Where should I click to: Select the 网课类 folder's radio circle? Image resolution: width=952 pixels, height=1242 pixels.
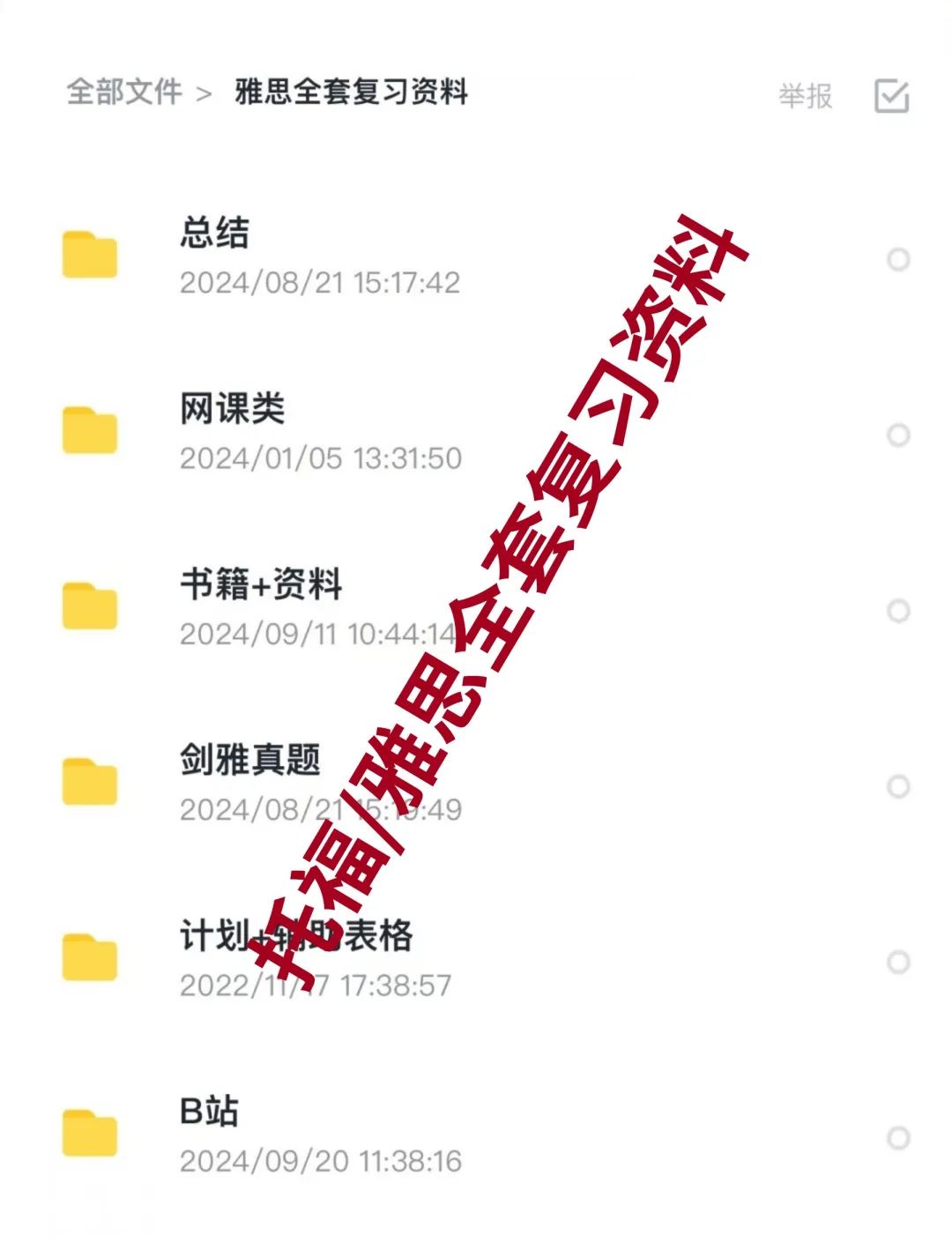(x=897, y=435)
